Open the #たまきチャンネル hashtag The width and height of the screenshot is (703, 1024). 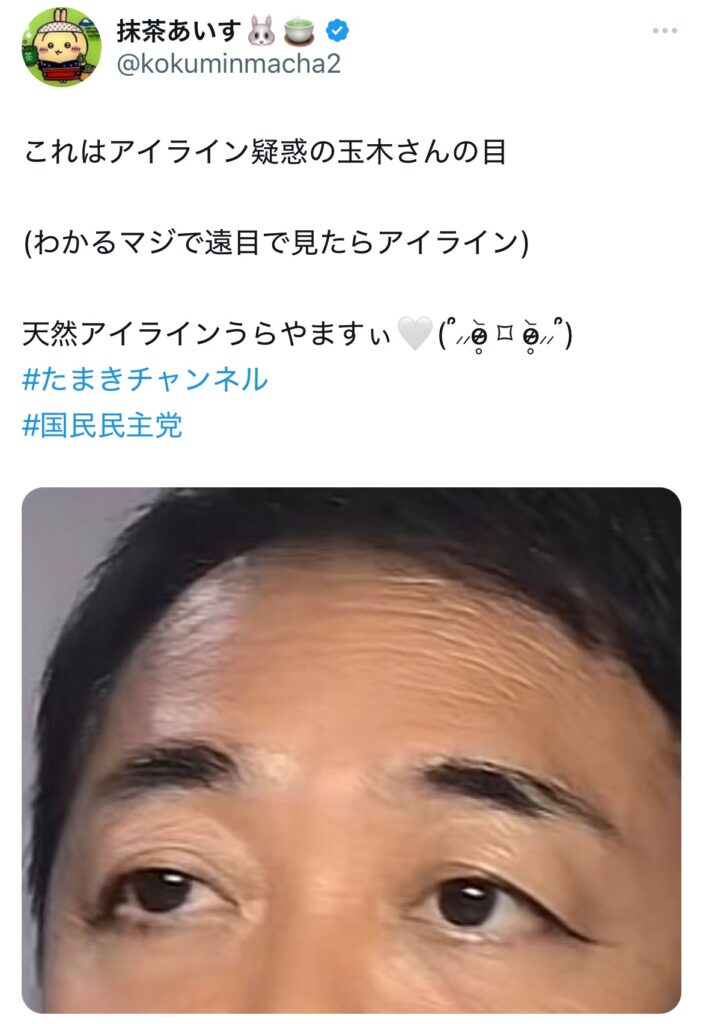(x=145, y=380)
